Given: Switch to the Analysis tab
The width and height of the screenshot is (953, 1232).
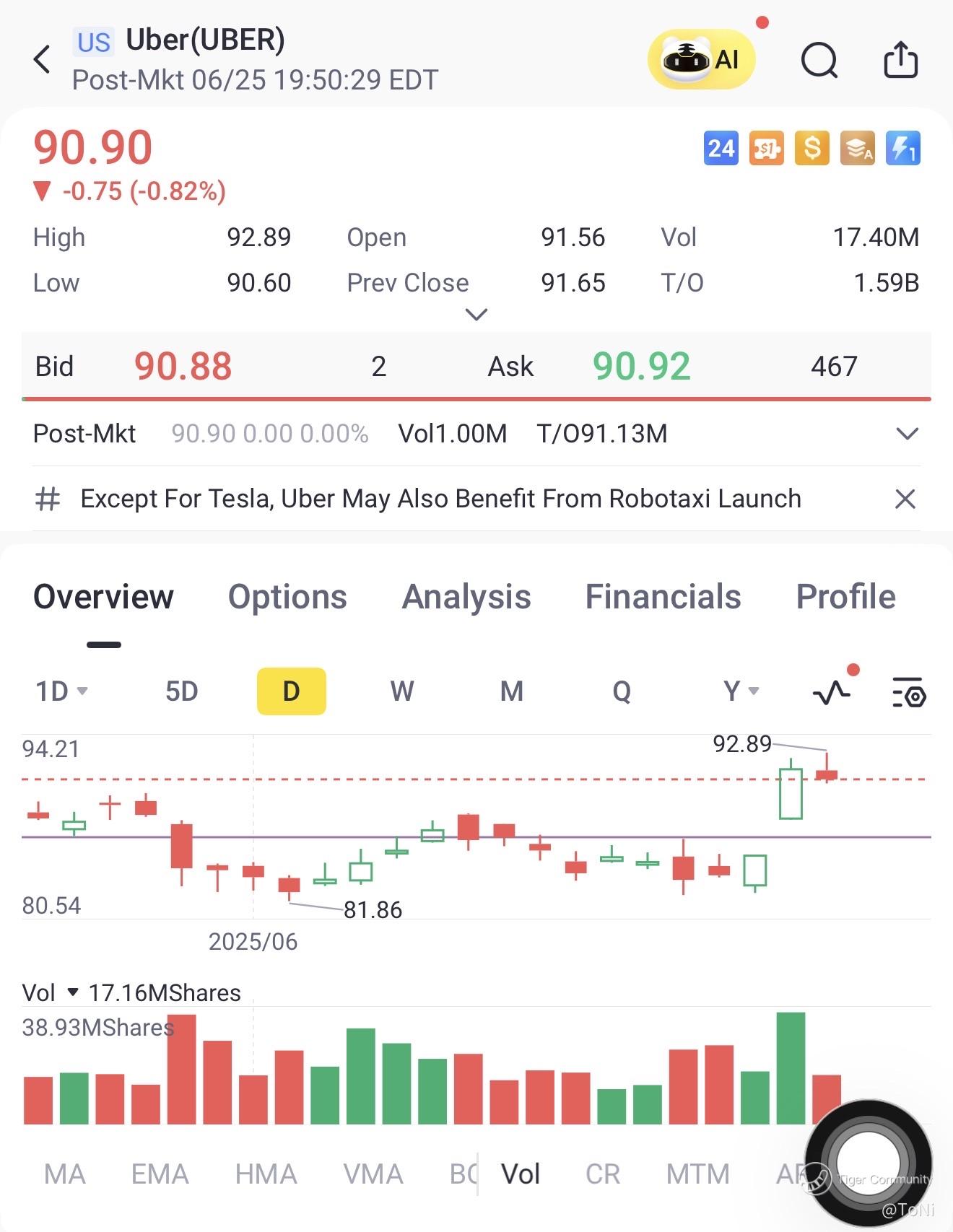Looking at the screenshot, I should coord(466,597).
